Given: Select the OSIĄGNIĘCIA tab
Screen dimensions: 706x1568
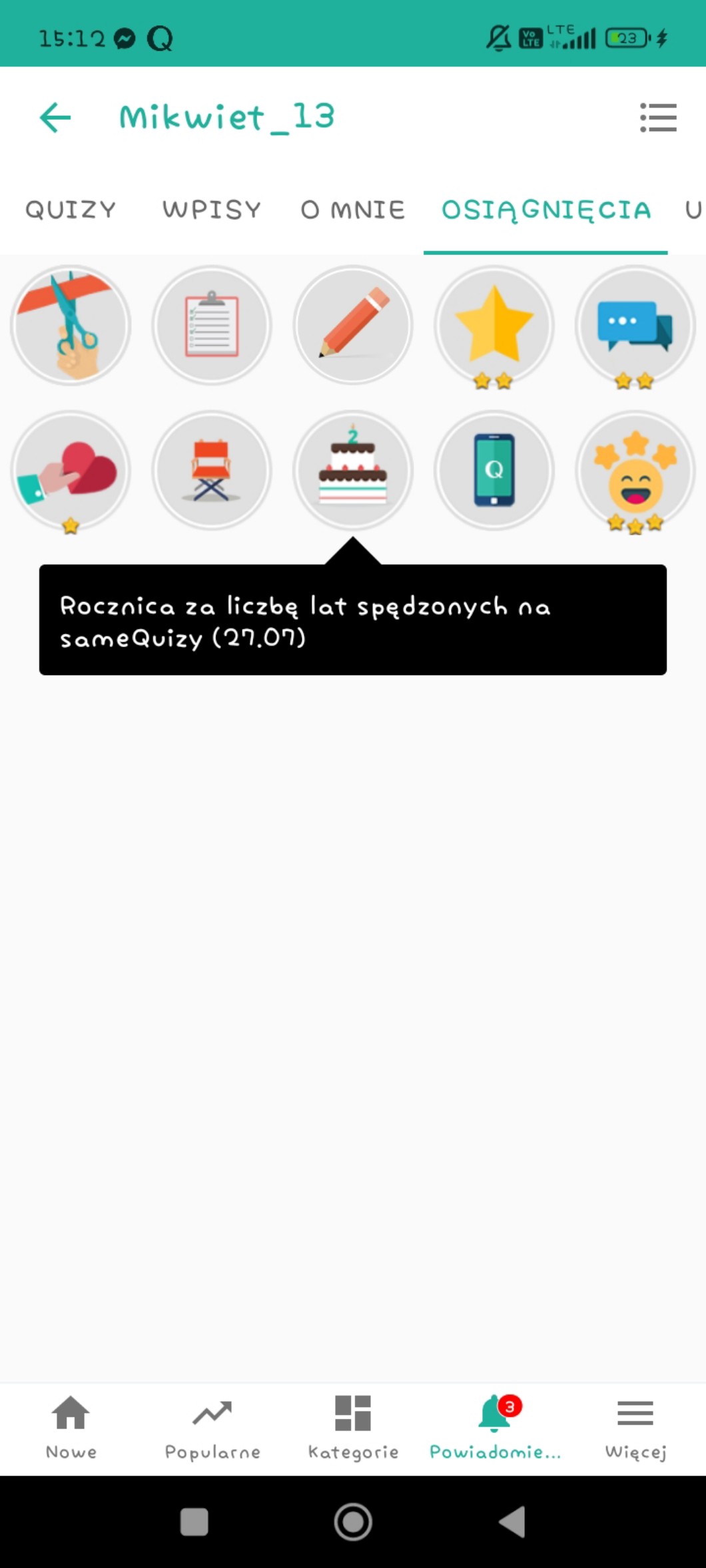Looking at the screenshot, I should click(545, 210).
